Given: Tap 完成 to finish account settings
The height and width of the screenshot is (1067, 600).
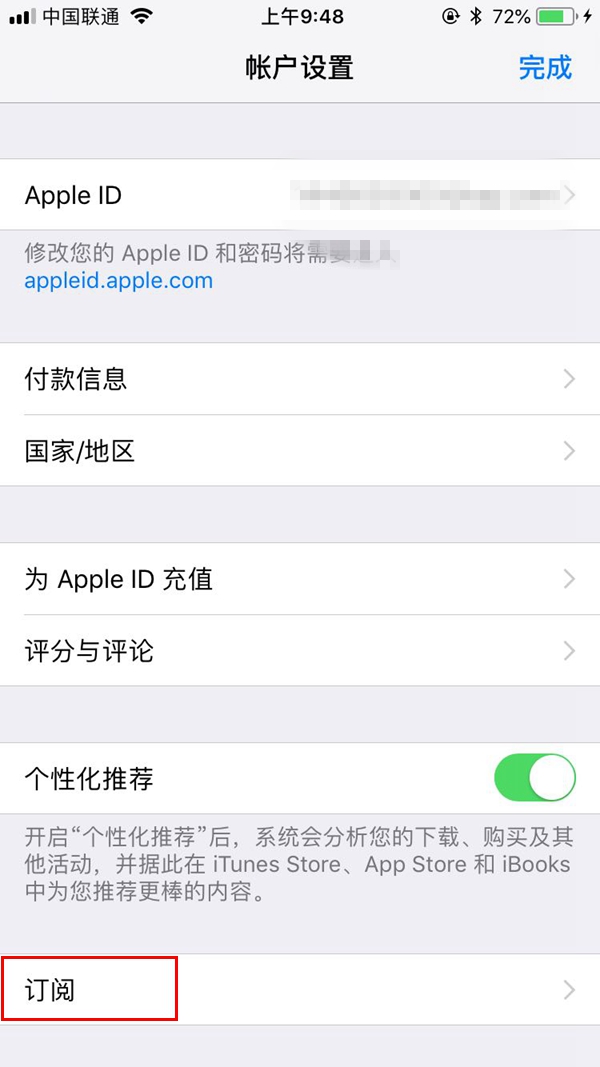Looking at the screenshot, I should [545, 68].
